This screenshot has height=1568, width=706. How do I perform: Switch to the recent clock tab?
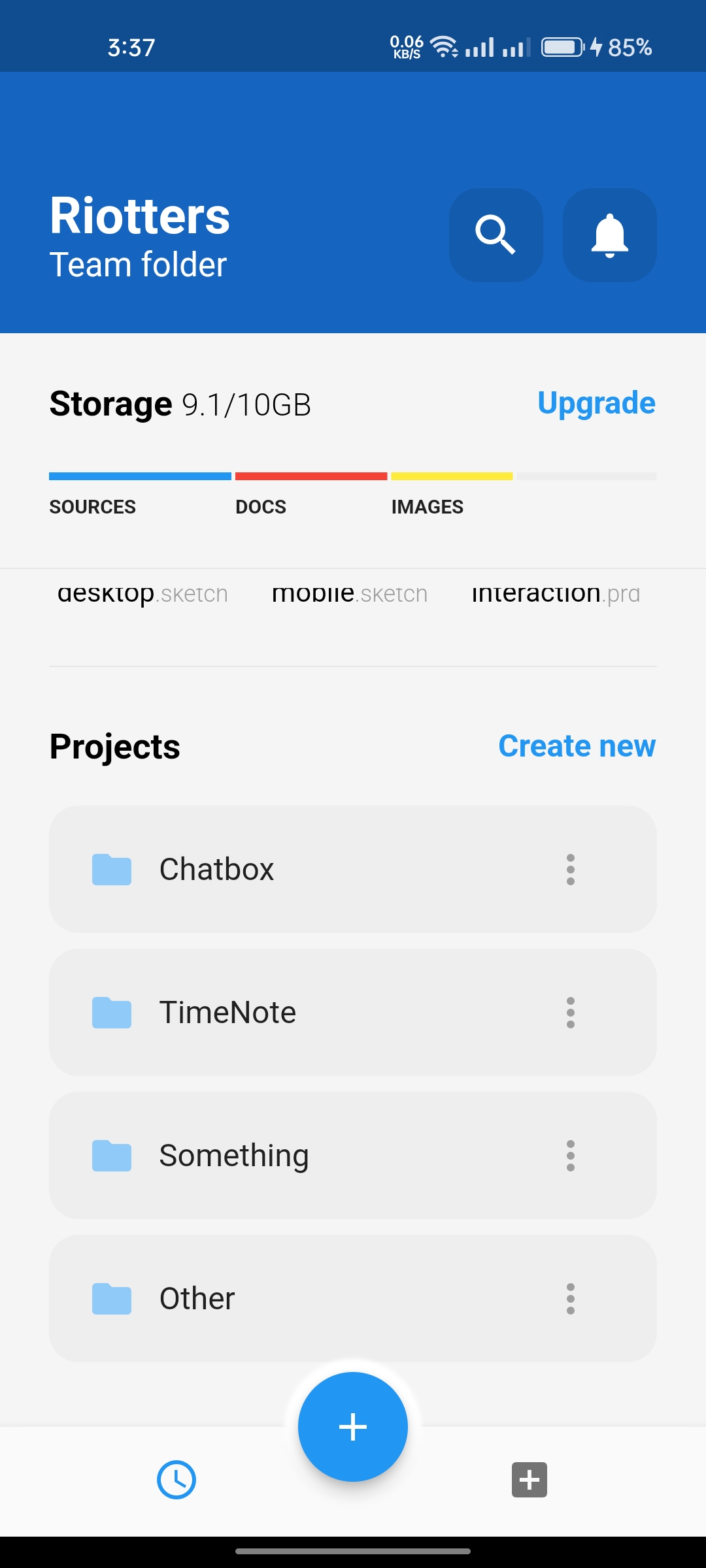[x=176, y=1480]
